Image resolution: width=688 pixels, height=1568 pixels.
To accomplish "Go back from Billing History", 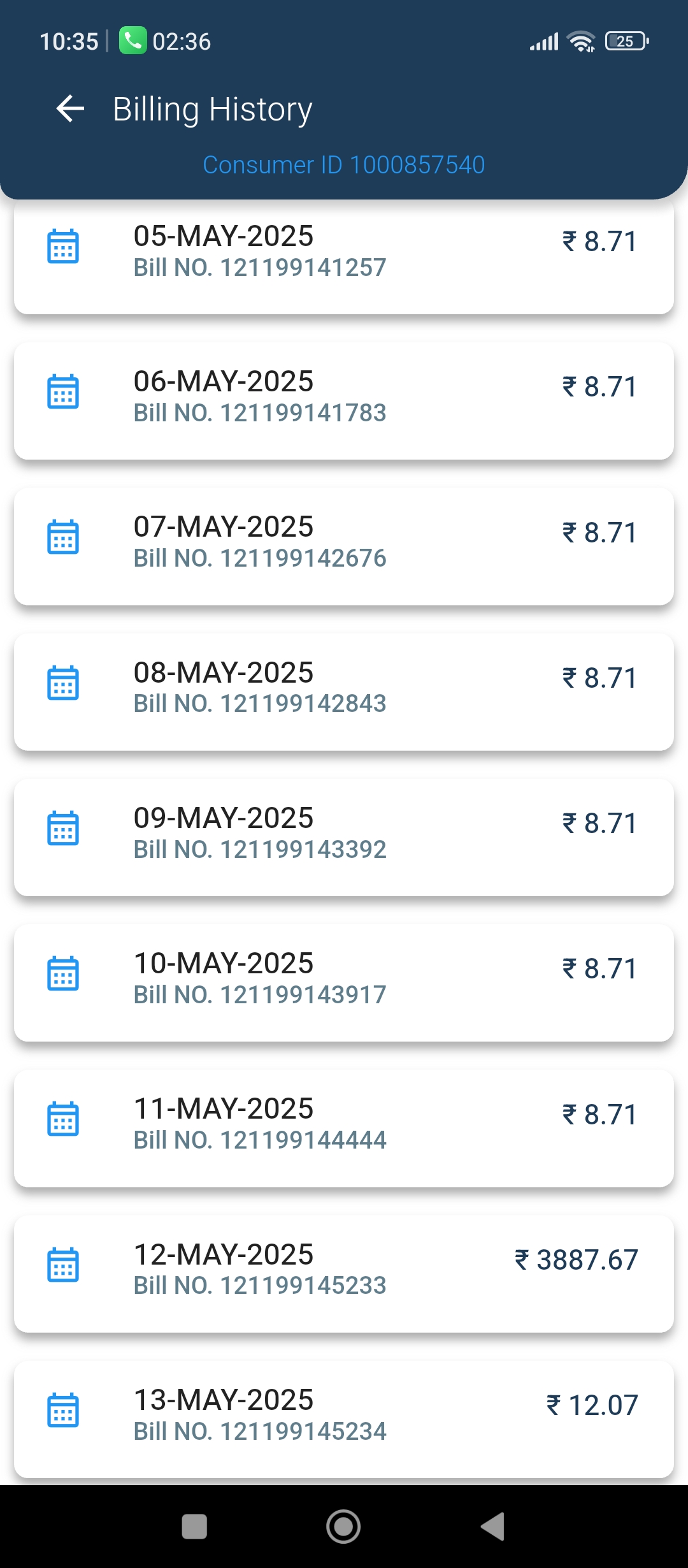I will [70, 108].
